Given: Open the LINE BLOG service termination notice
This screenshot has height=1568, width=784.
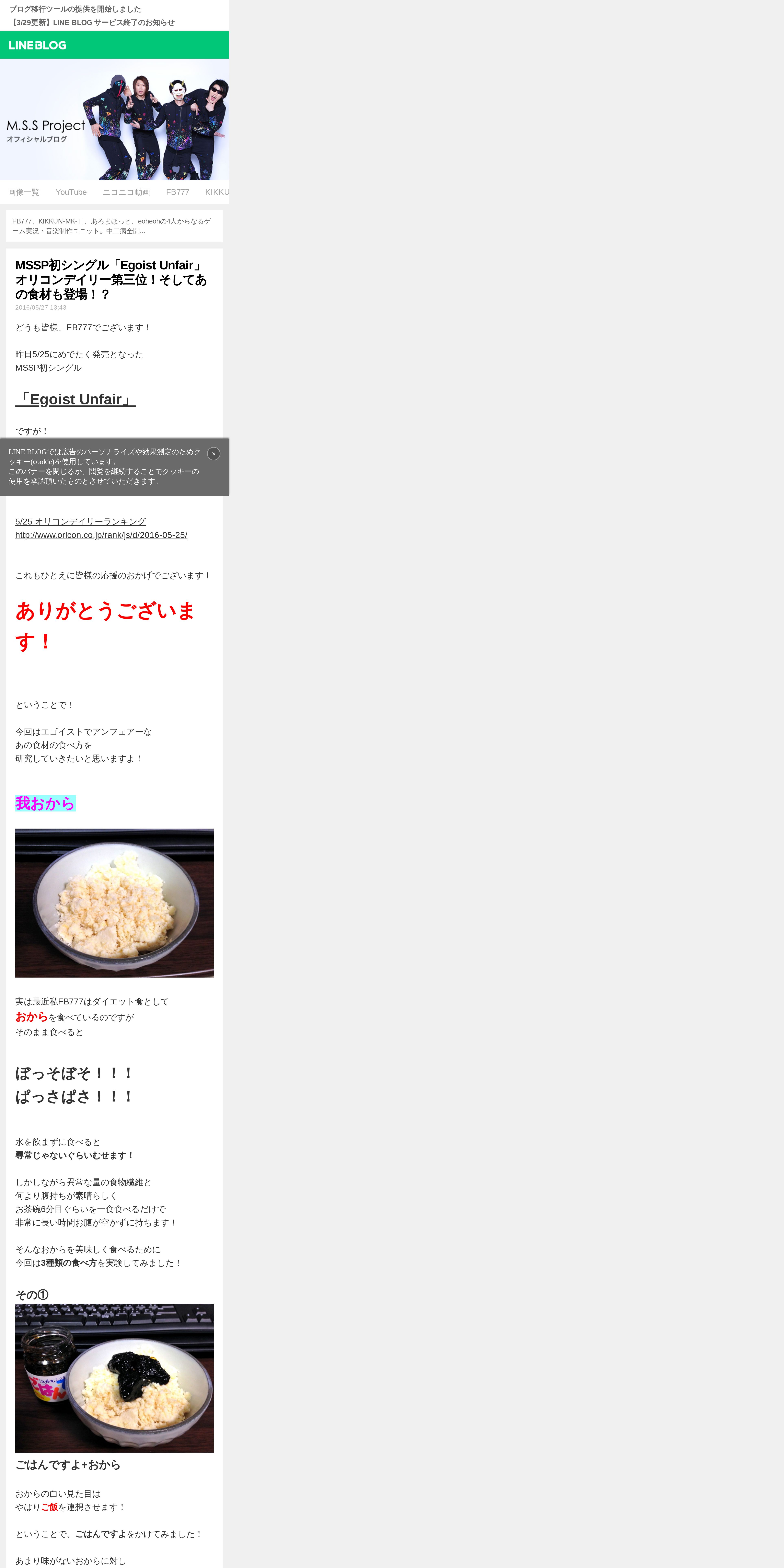Looking at the screenshot, I should pyautogui.click(x=92, y=23).
